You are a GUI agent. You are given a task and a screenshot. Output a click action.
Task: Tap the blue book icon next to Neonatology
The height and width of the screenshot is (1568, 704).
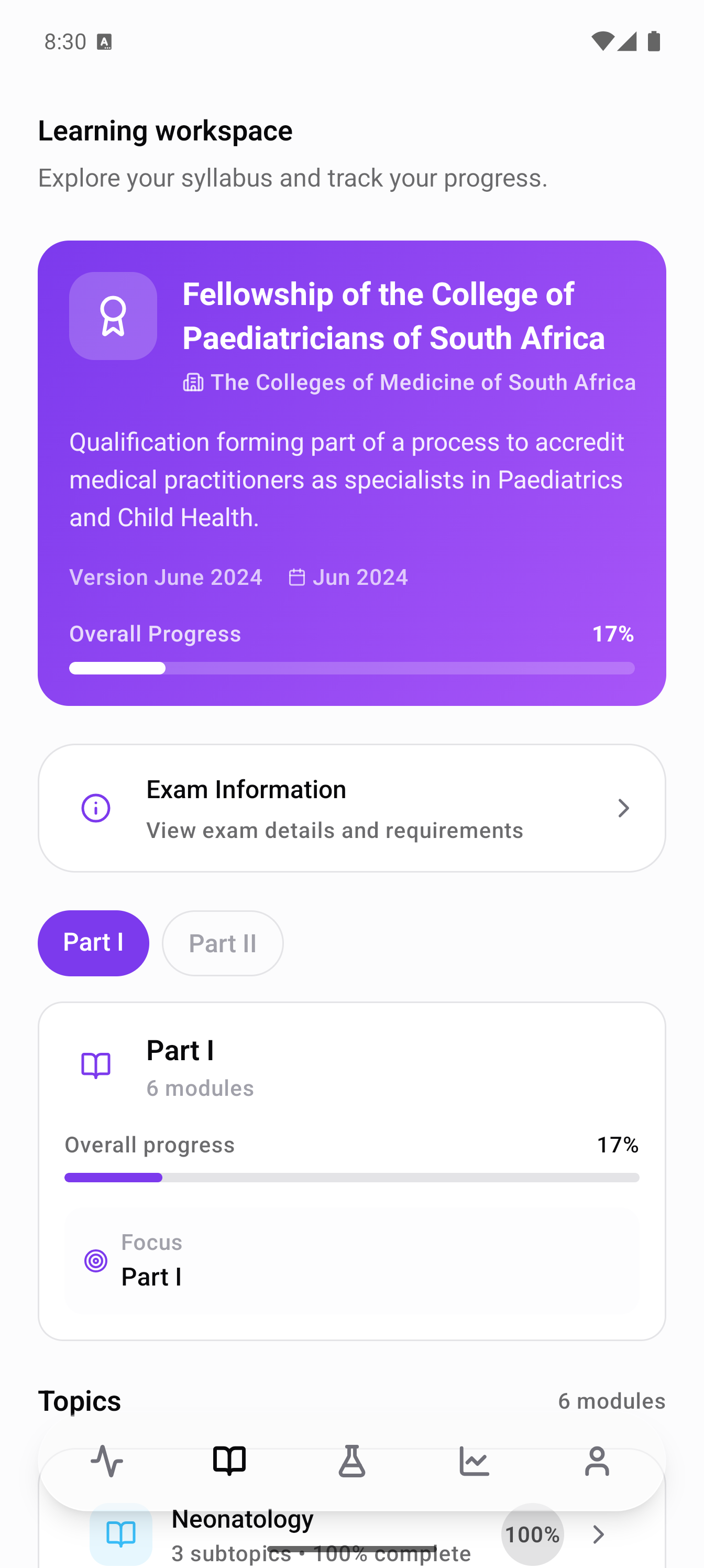tap(121, 1534)
